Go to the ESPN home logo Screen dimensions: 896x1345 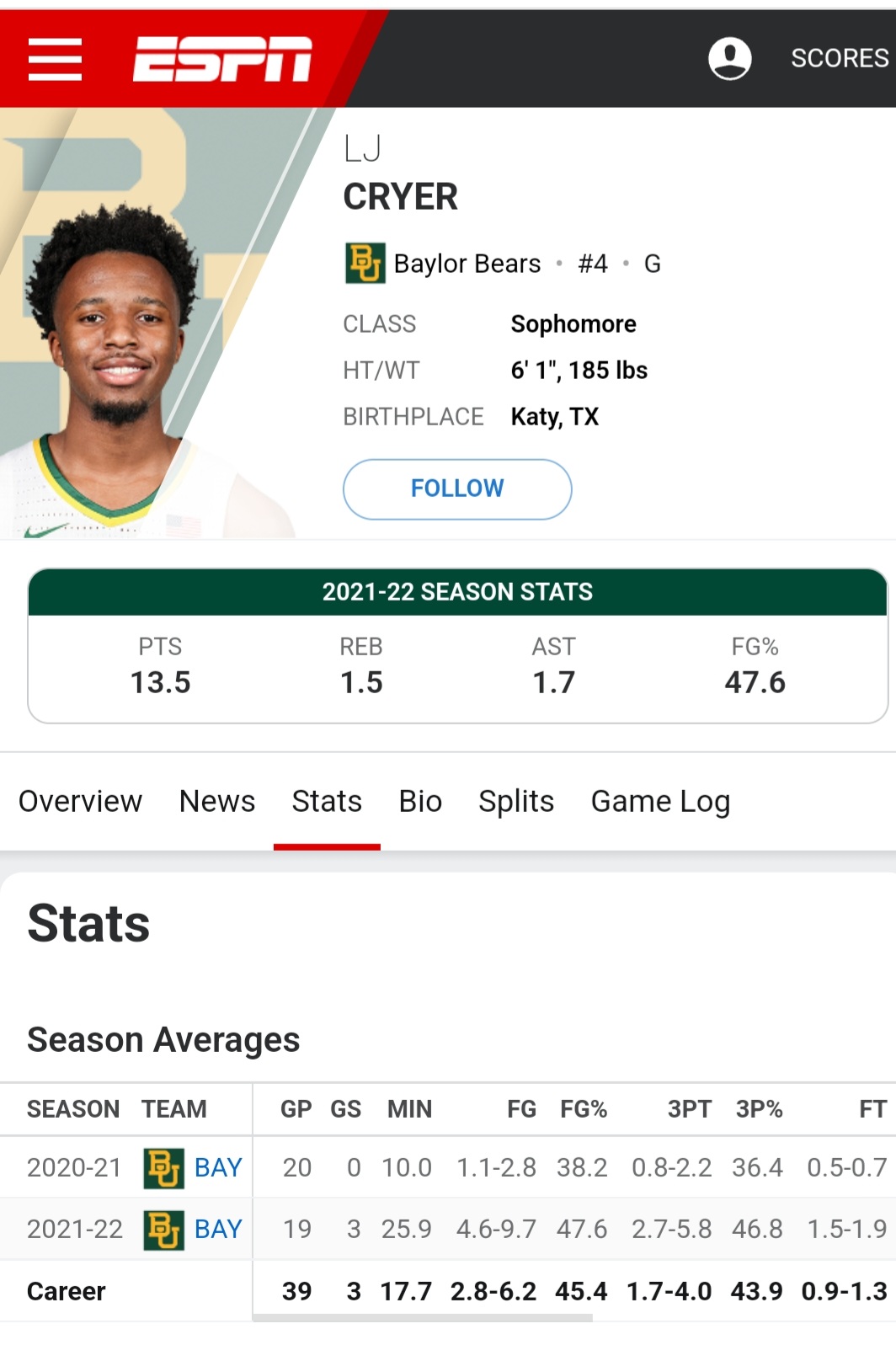(222, 59)
